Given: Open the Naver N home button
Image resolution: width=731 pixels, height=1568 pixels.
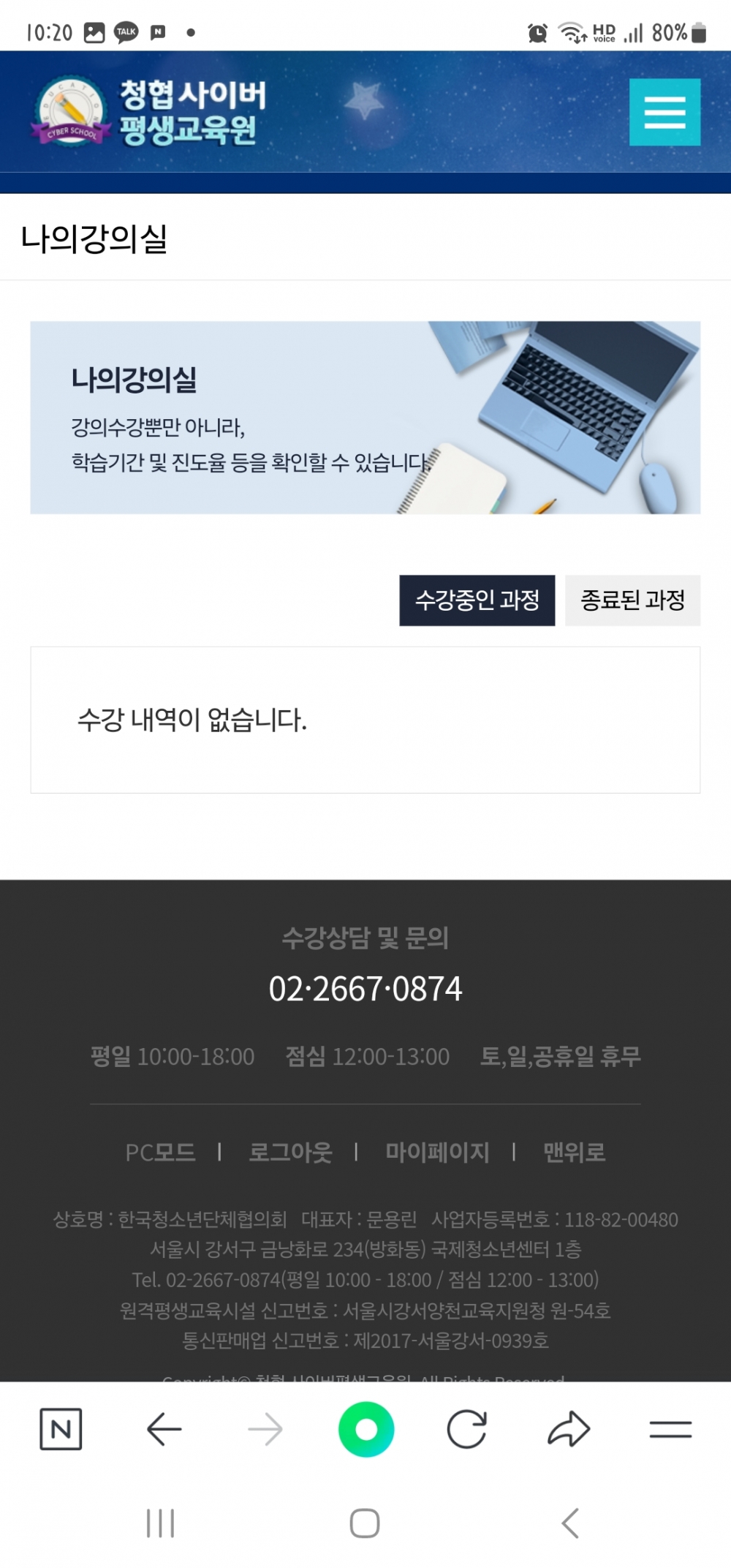Looking at the screenshot, I should click(61, 1428).
